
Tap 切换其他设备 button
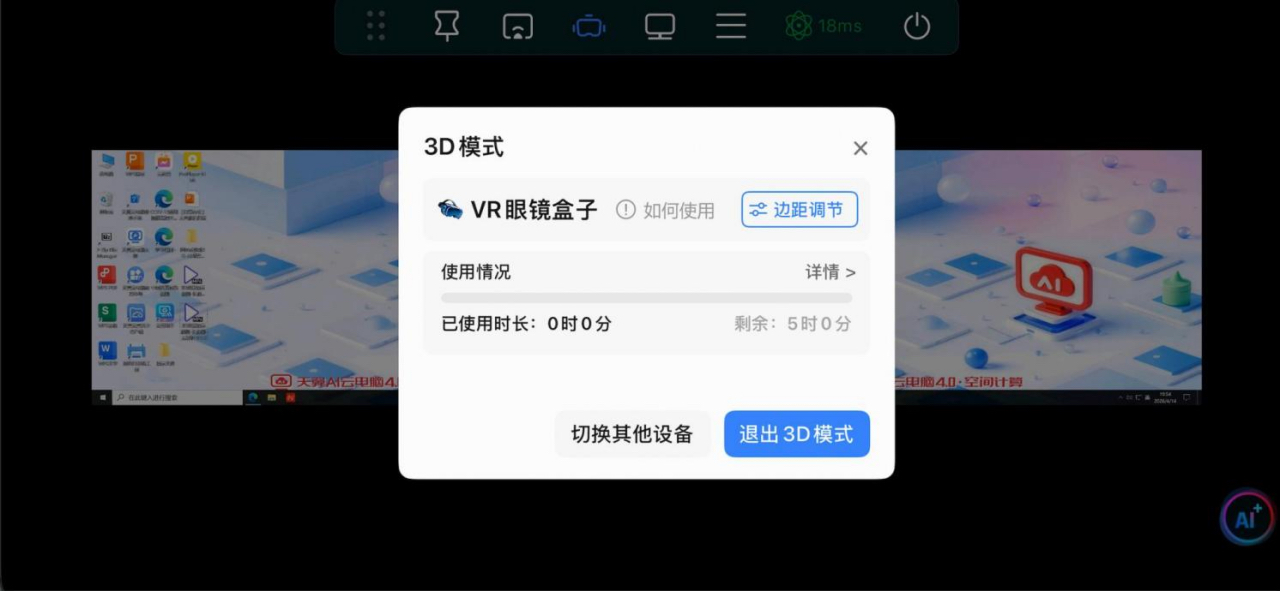click(x=632, y=434)
